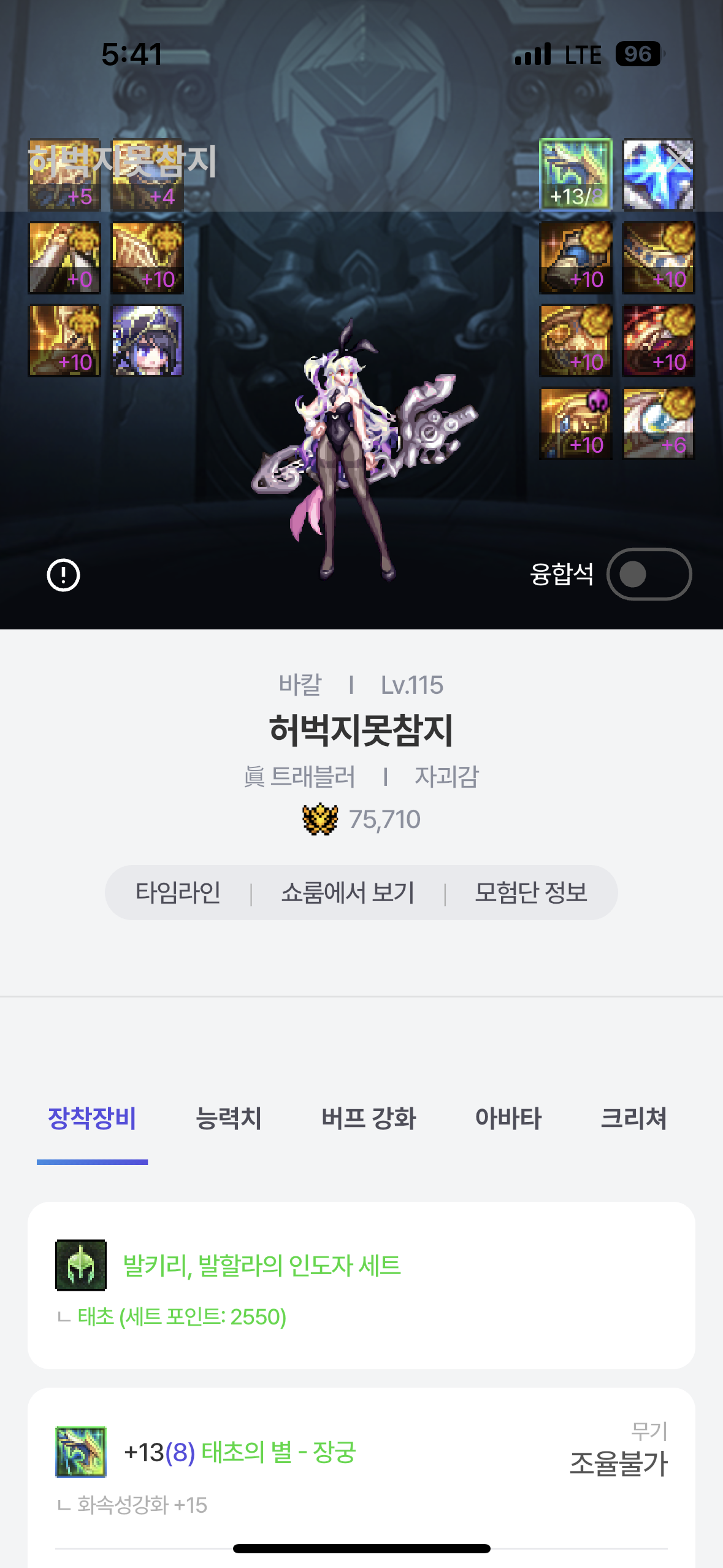Select 쇼룸에서 보기
Screen dimensions: 723x1568
click(348, 893)
